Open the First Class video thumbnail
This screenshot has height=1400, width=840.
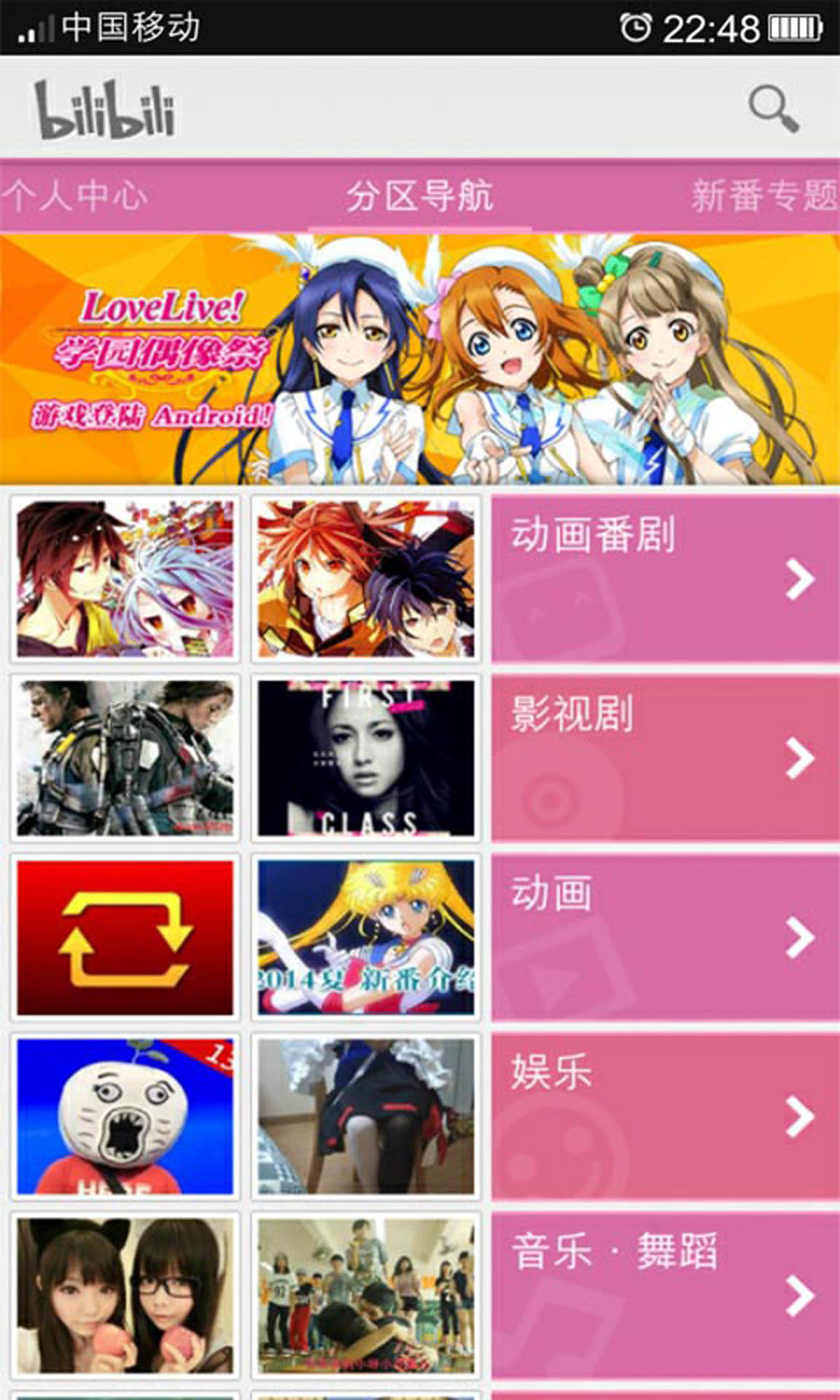pos(365,758)
